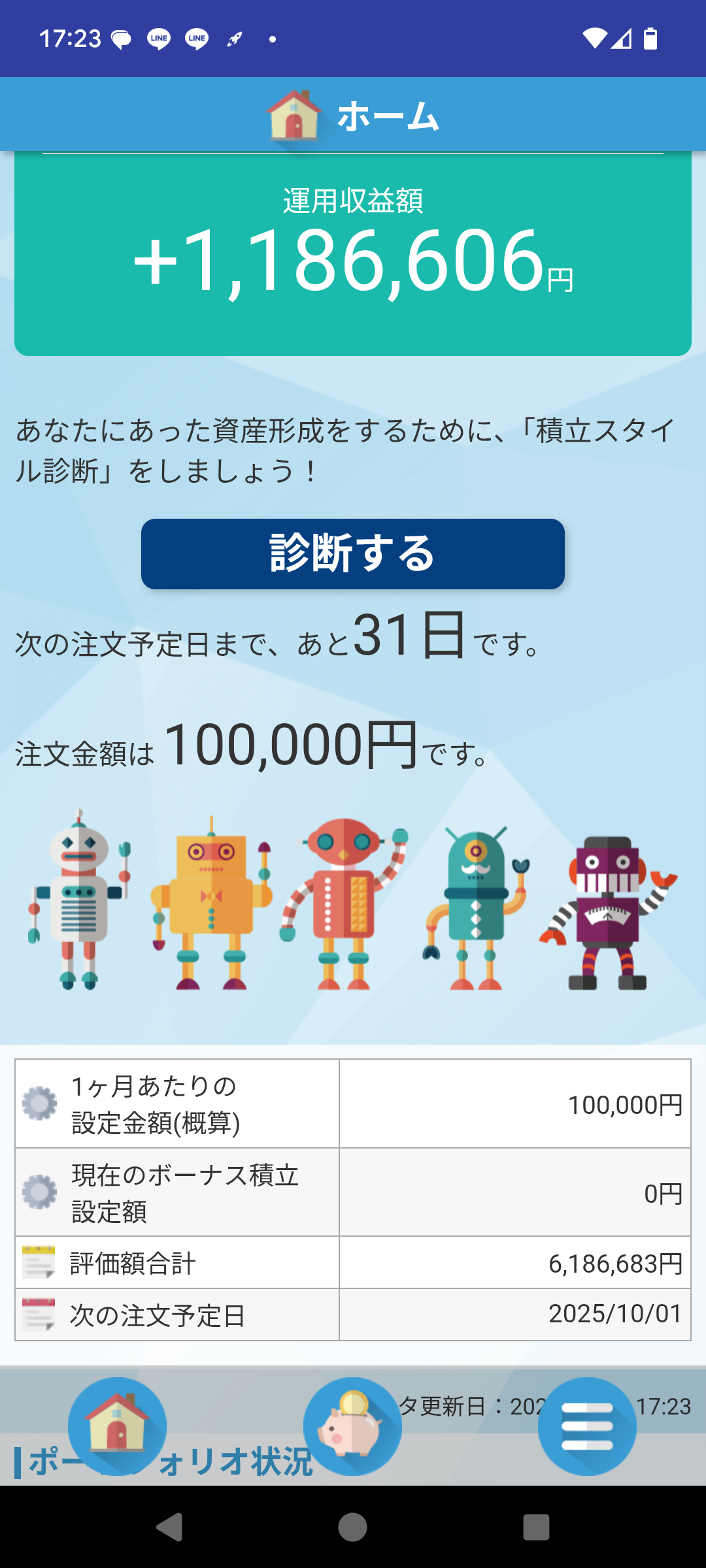The width and height of the screenshot is (706, 1568).
Task: Open the gear for 1ヶ月あたりの設定金額
Action: (x=39, y=1103)
